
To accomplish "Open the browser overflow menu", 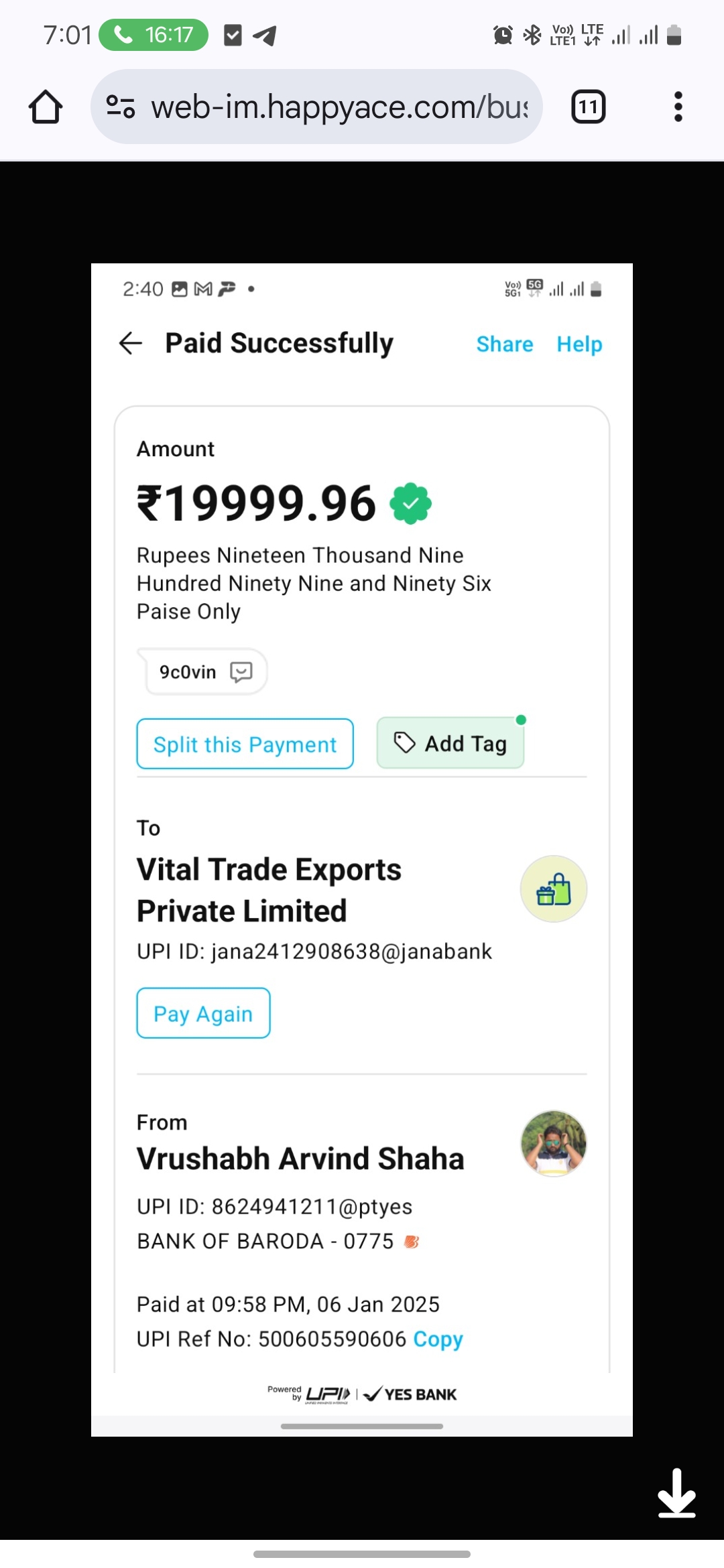I will click(x=678, y=107).
